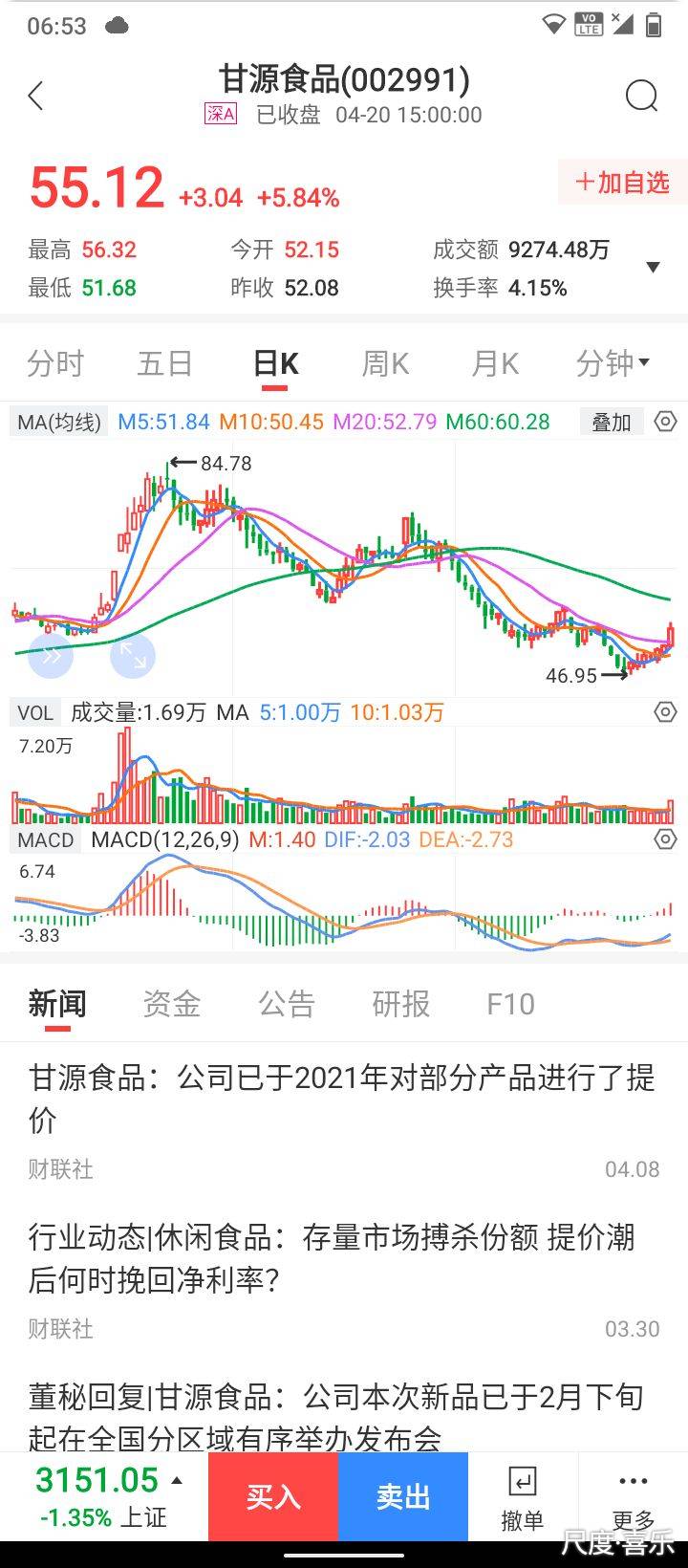688x1568 pixels.
Task: Tap the fast-forward chevron on the chart
Action: click(51, 656)
